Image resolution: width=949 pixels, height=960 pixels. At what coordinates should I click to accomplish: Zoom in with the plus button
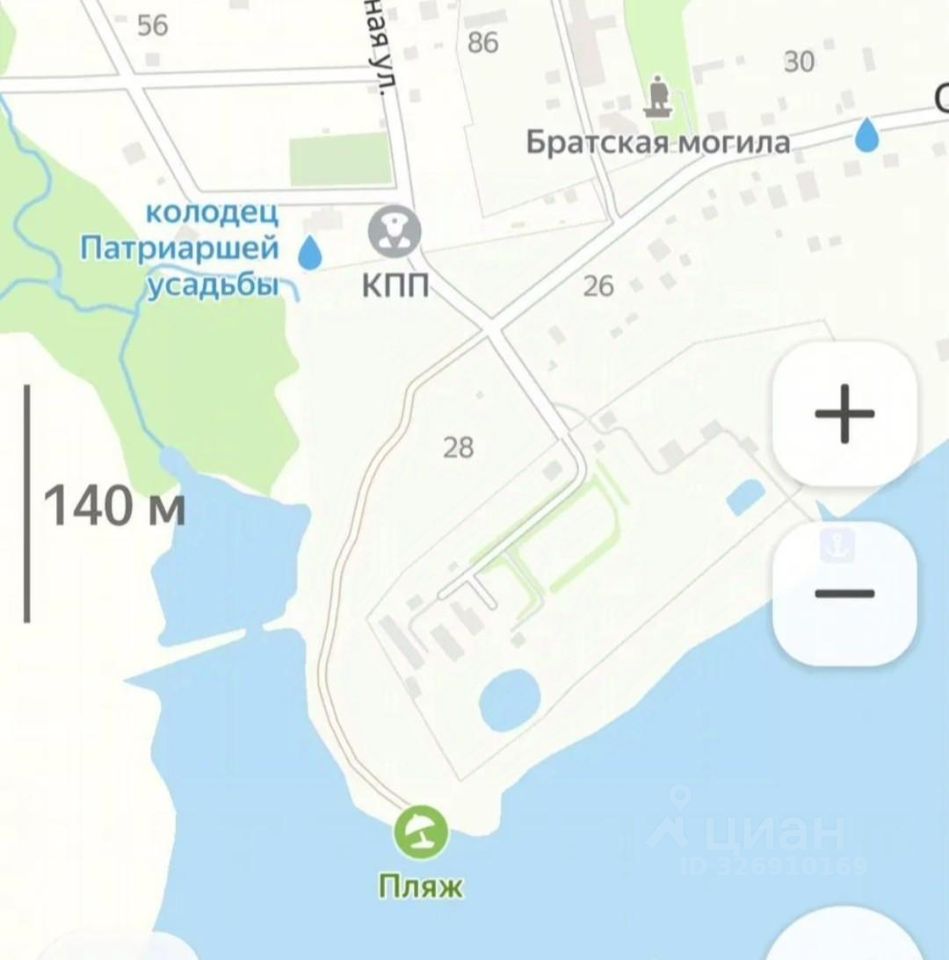(x=844, y=413)
